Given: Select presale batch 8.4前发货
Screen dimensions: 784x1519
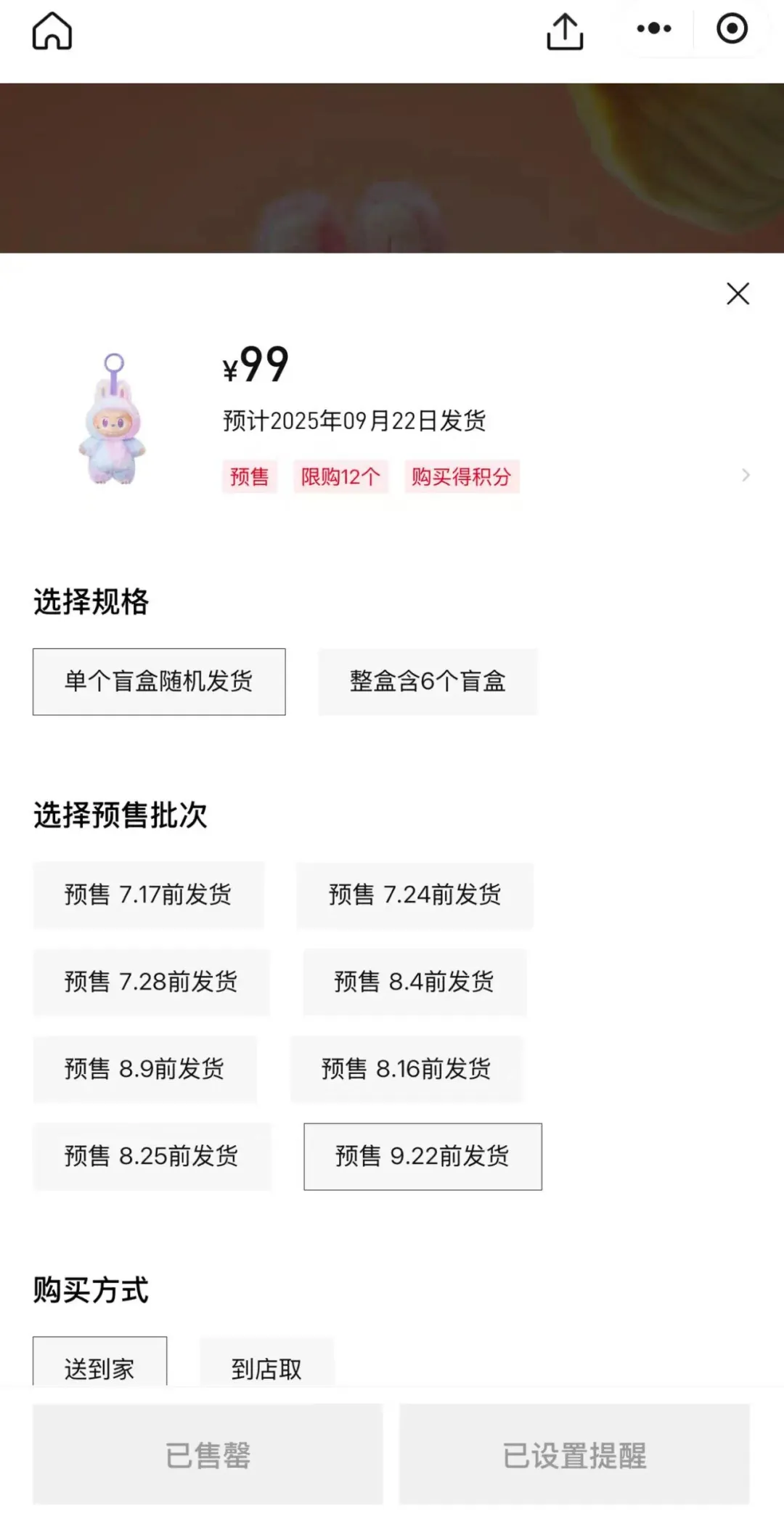Looking at the screenshot, I should click(415, 982).
